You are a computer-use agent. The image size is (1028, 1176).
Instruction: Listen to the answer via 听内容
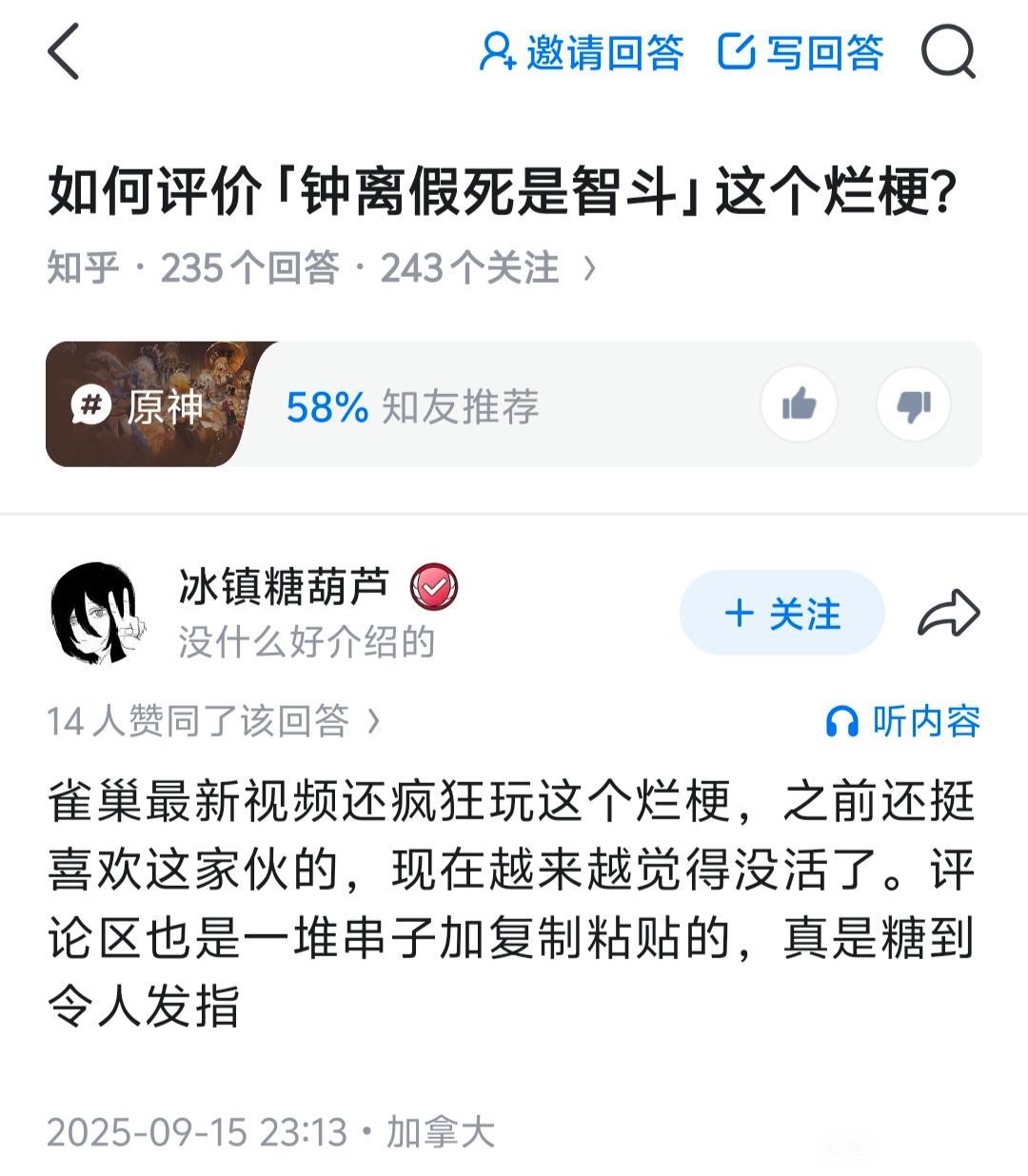(902, 722)
